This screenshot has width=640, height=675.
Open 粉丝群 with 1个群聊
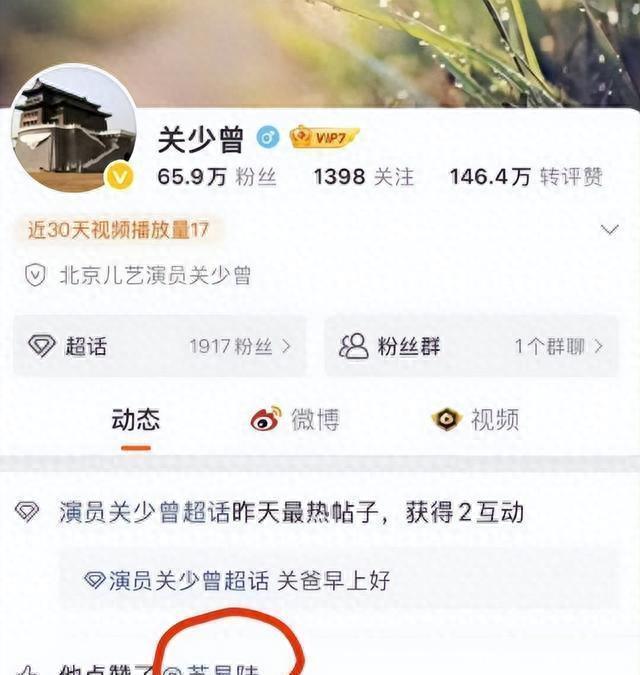[474, 347]
